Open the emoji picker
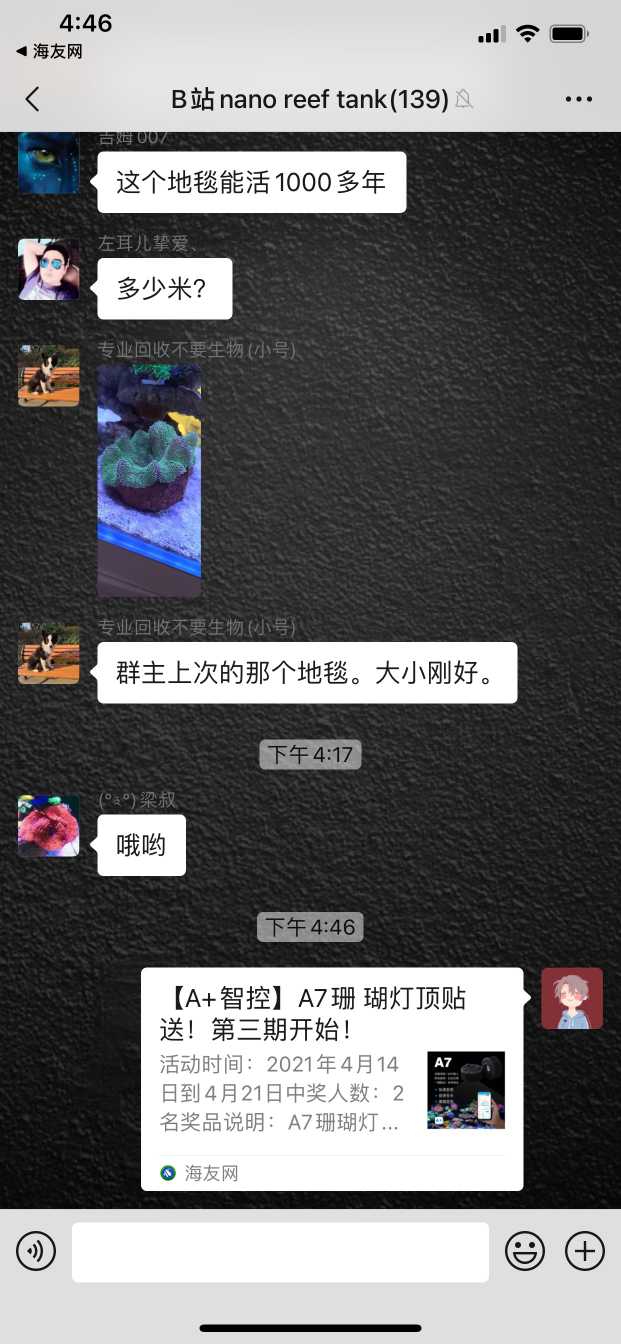621x1344 pixels. 524,1251
